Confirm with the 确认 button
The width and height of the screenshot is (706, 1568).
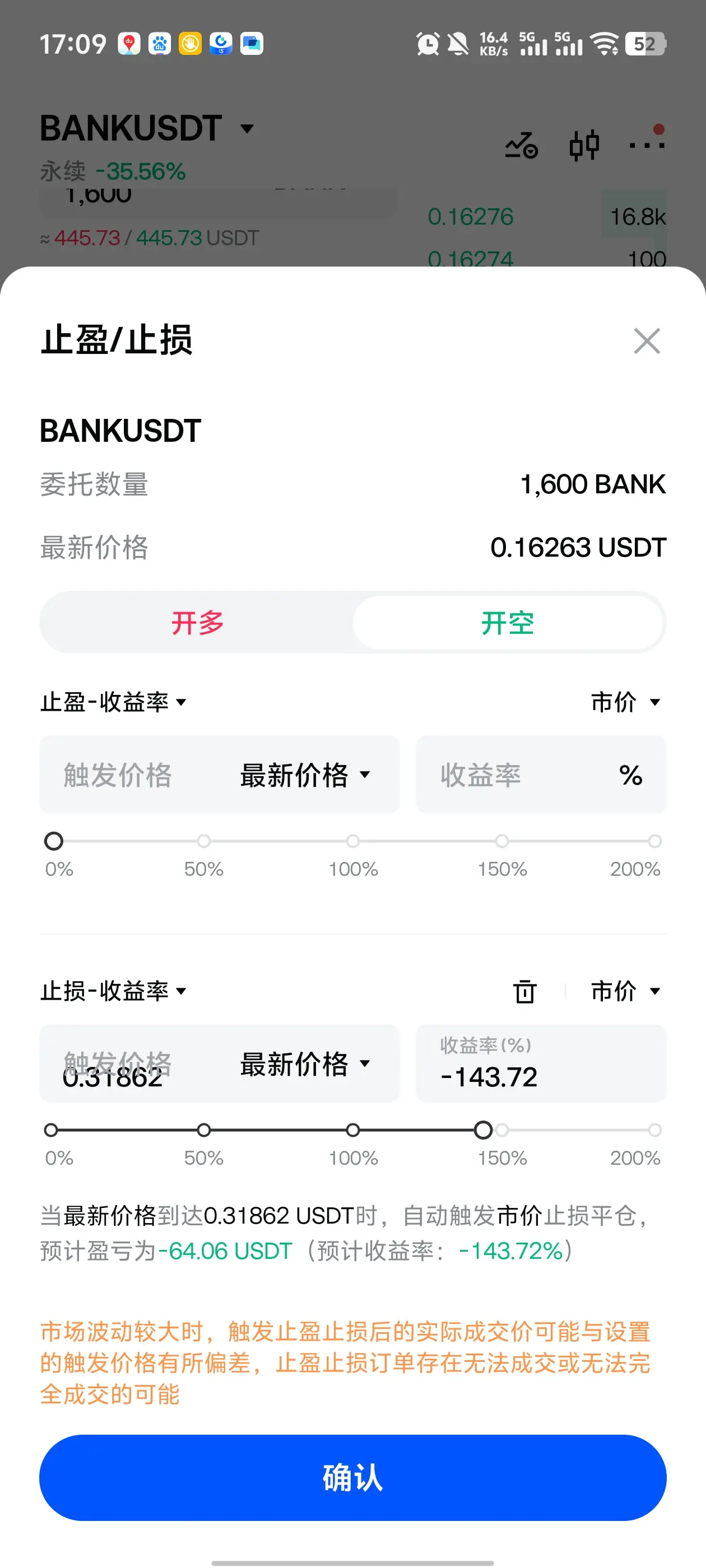352,1478
